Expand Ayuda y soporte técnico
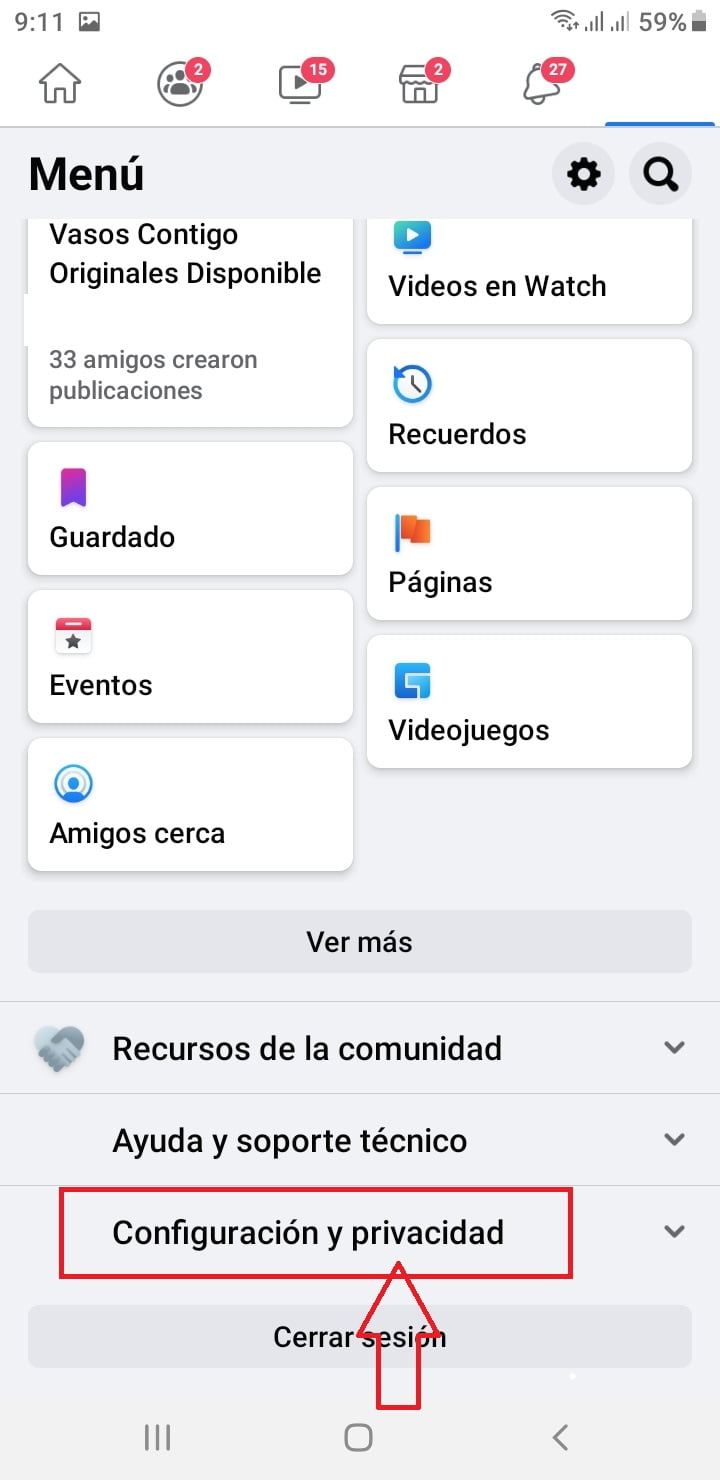Image resolution: width=720 pixels, height=1480 pixels. coord(673,1139)
